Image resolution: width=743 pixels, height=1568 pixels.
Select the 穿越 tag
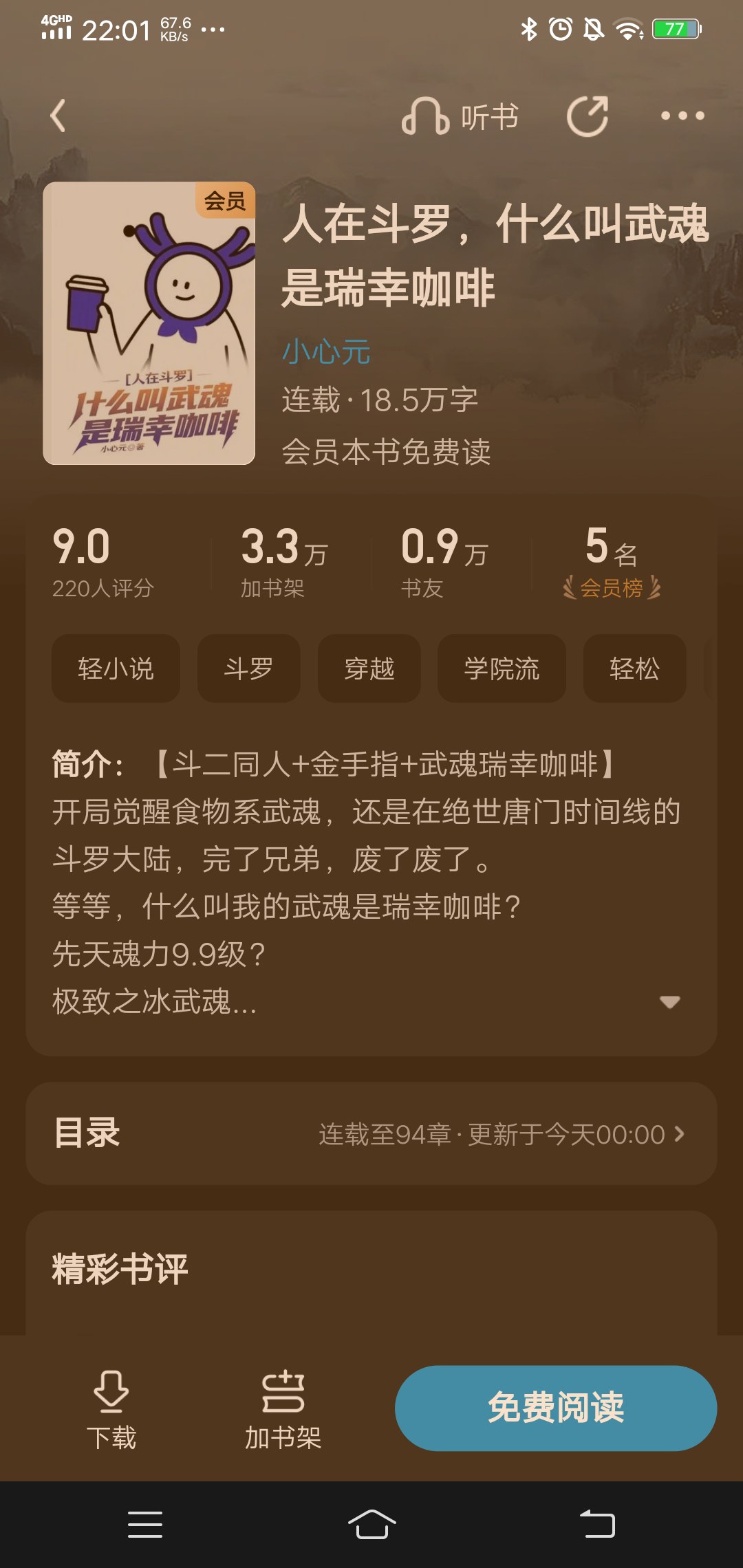click(x=369, y=668)
